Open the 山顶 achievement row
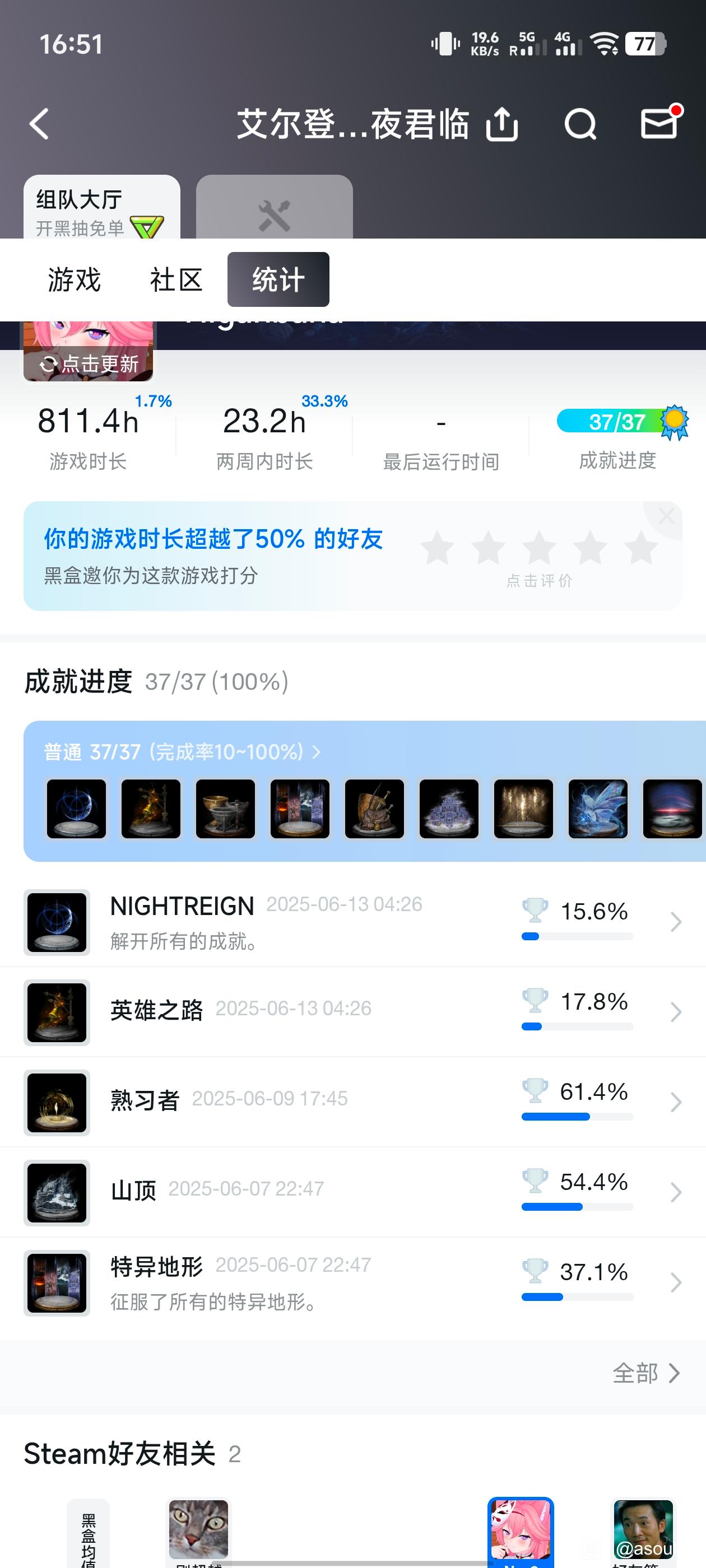 (x=352, y=1192)
